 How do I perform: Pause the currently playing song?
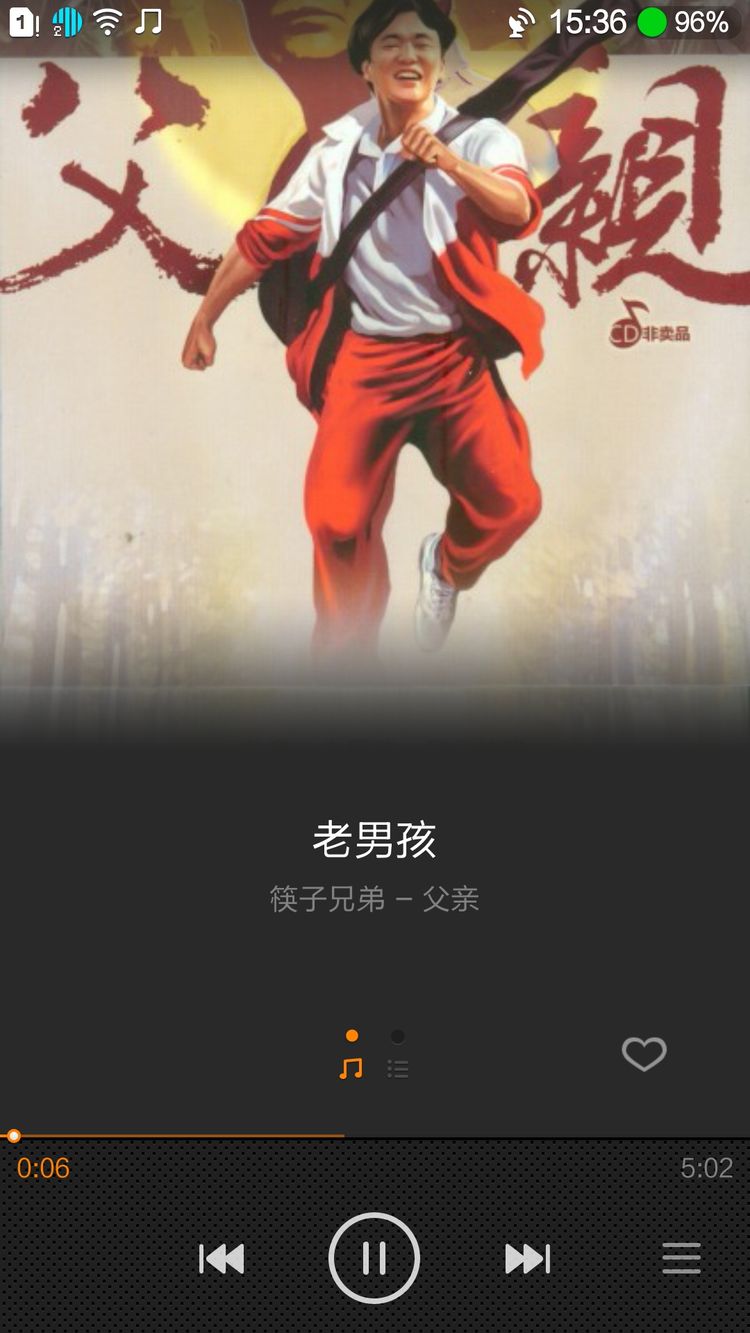tap(375, 1258)
